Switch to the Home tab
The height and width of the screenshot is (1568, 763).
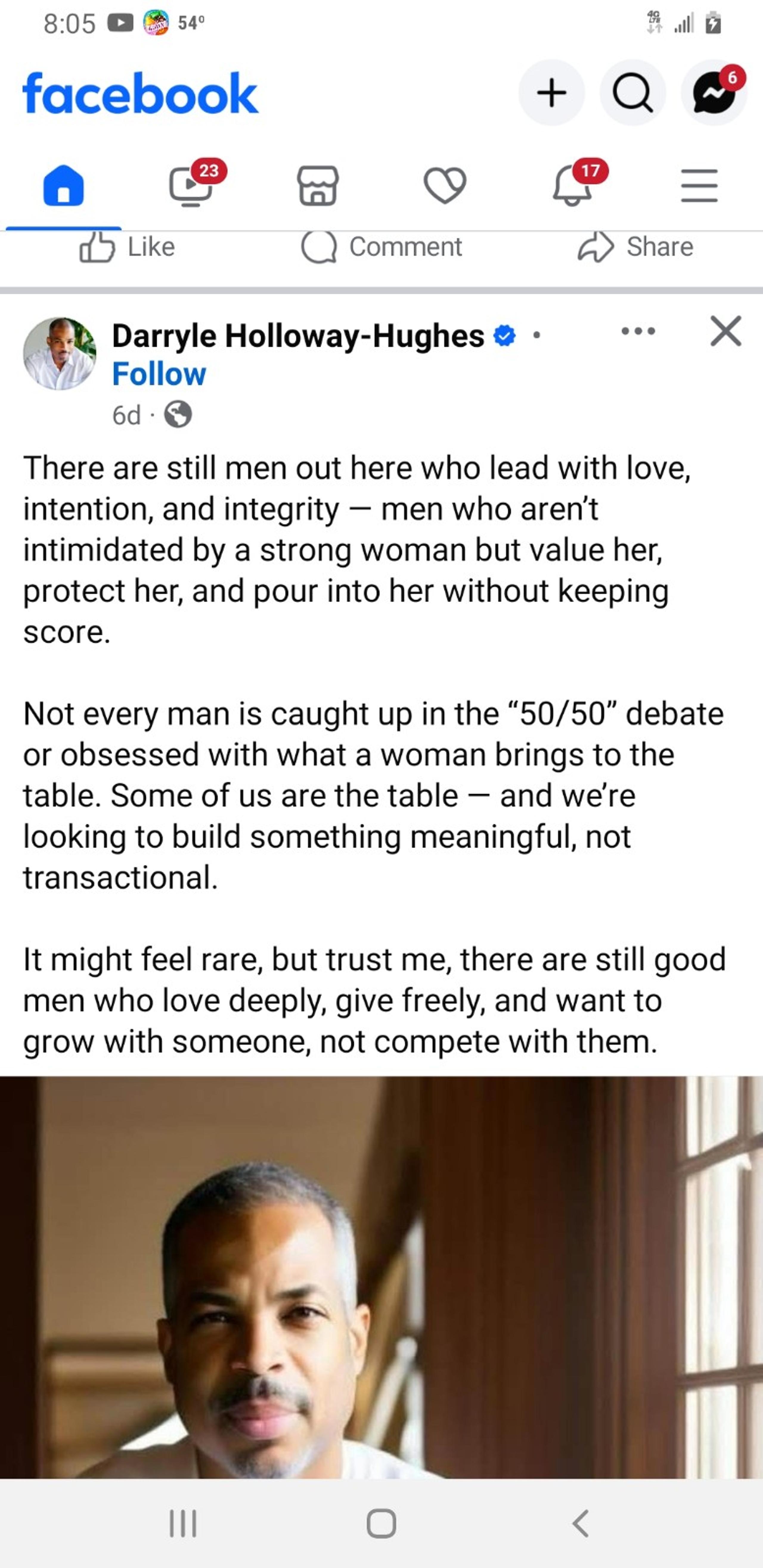[63, 186]
